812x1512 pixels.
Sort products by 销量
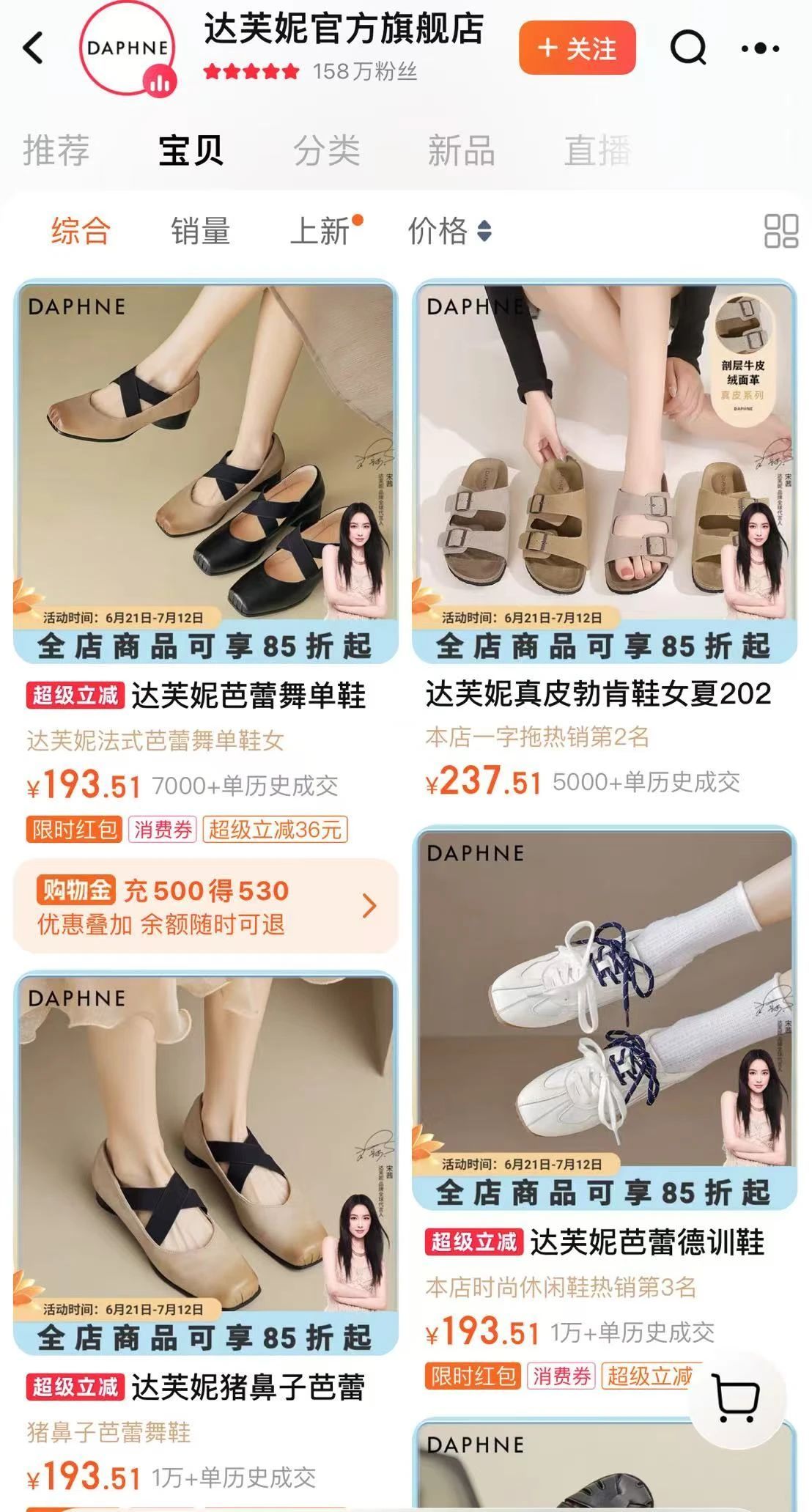(x=200, y=231)
